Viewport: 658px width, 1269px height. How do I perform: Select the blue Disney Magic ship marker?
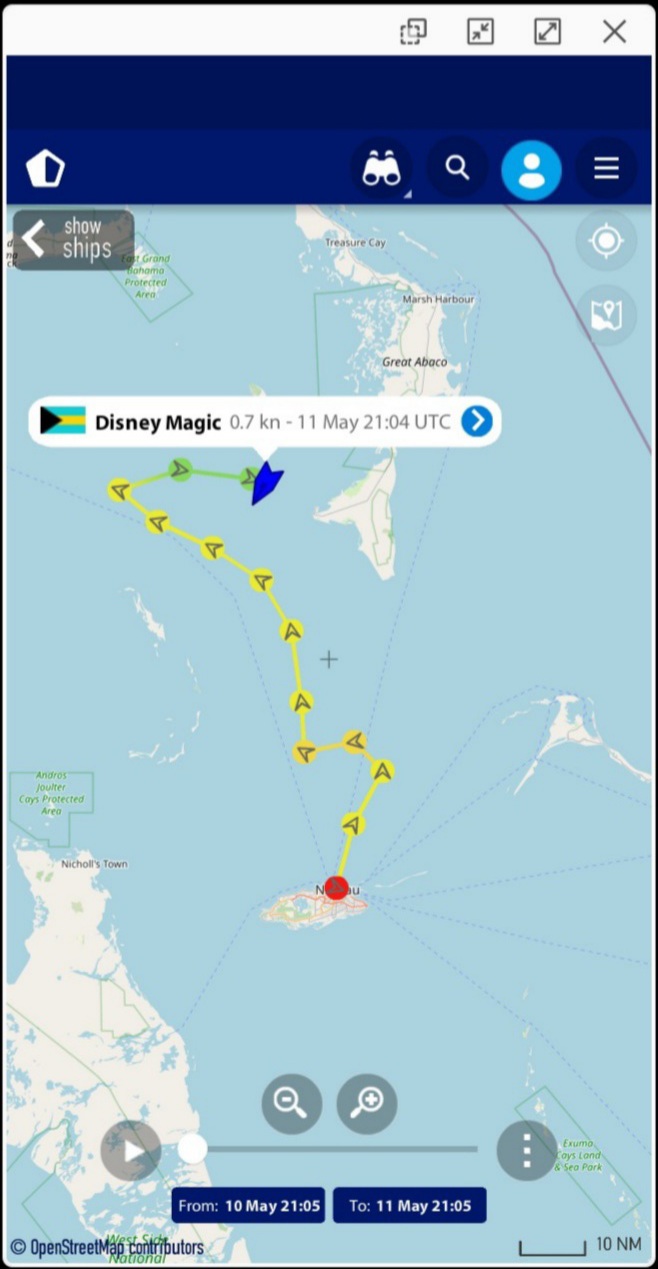coord(267,484)
